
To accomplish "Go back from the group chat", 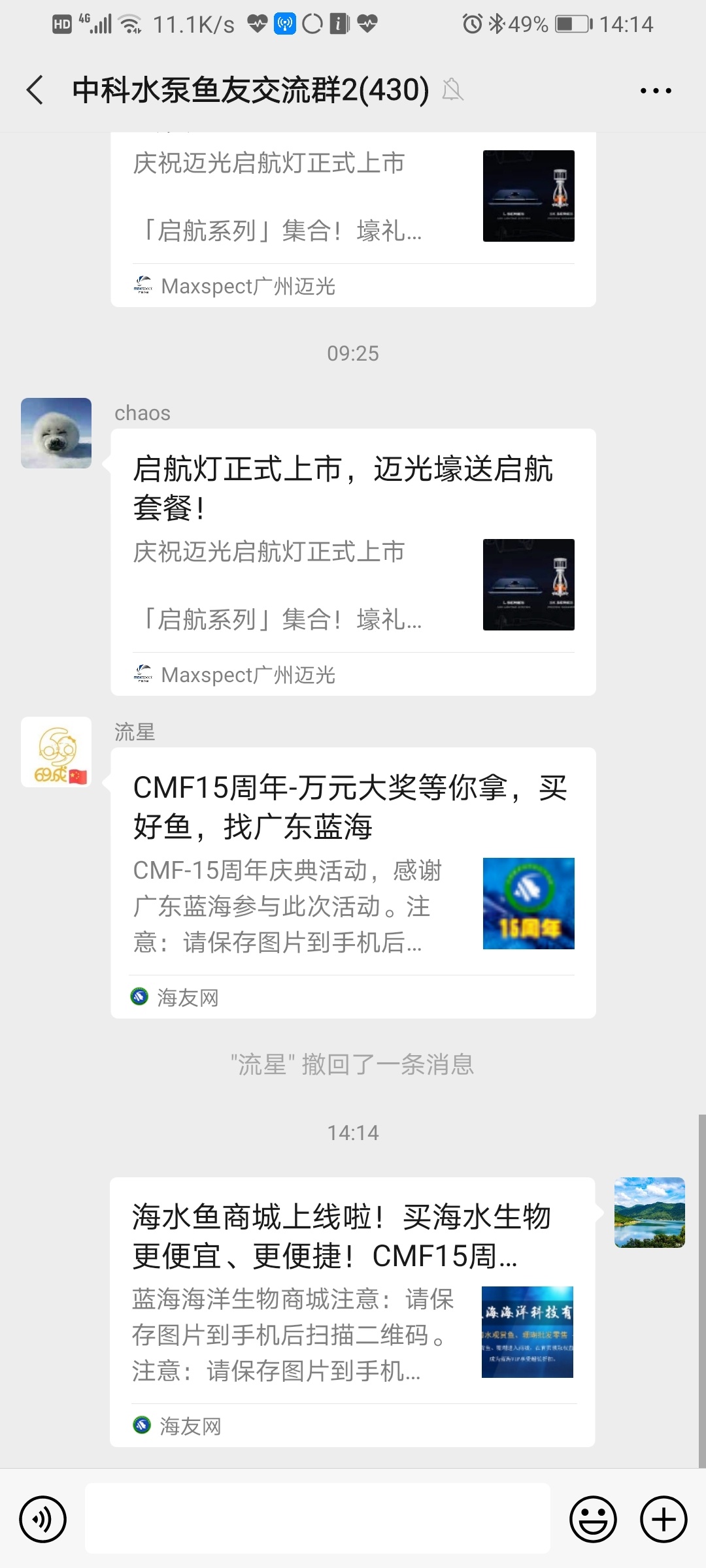I will 35,90.
